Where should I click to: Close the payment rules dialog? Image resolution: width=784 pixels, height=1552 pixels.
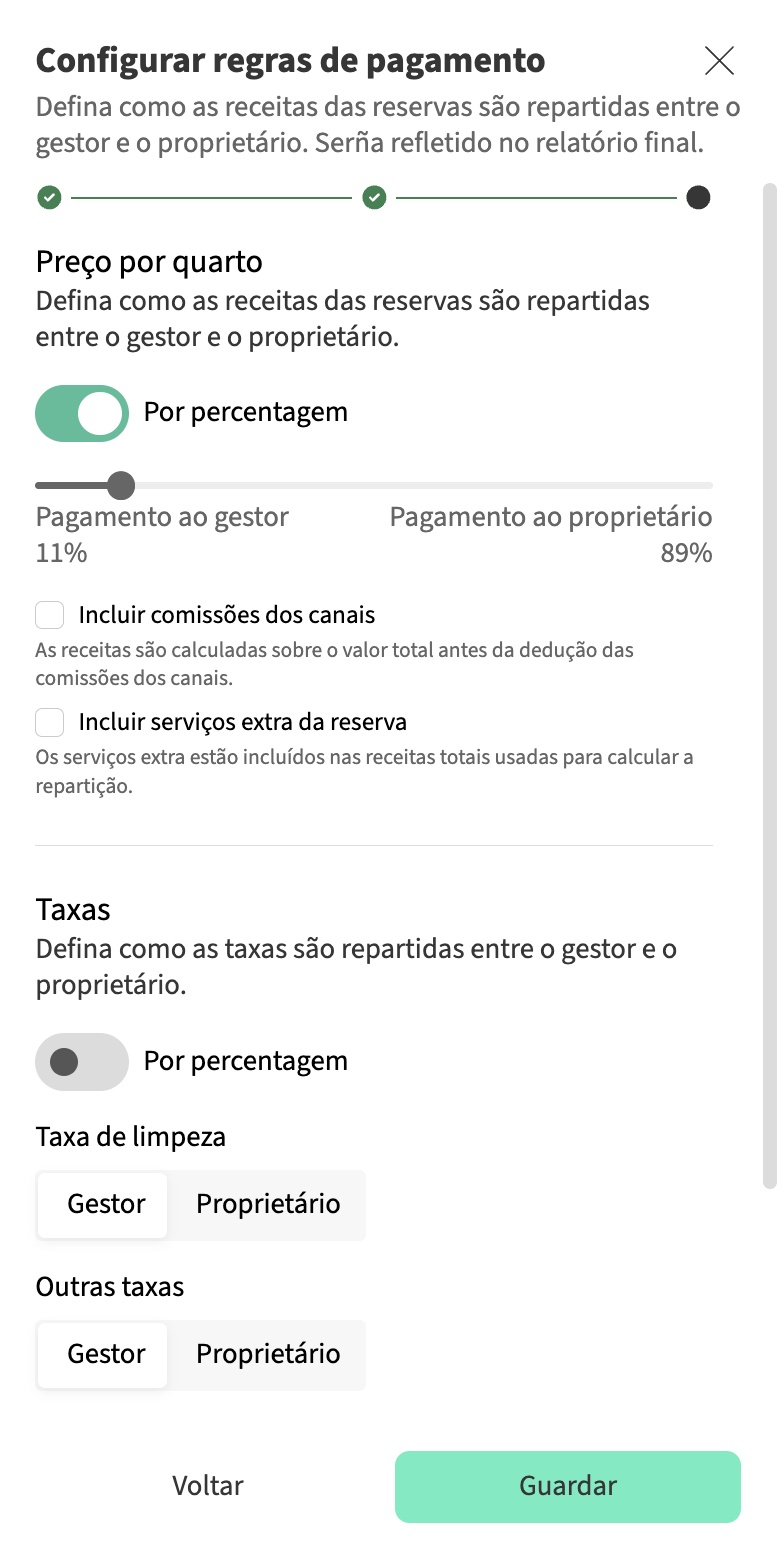coord(719,61)
